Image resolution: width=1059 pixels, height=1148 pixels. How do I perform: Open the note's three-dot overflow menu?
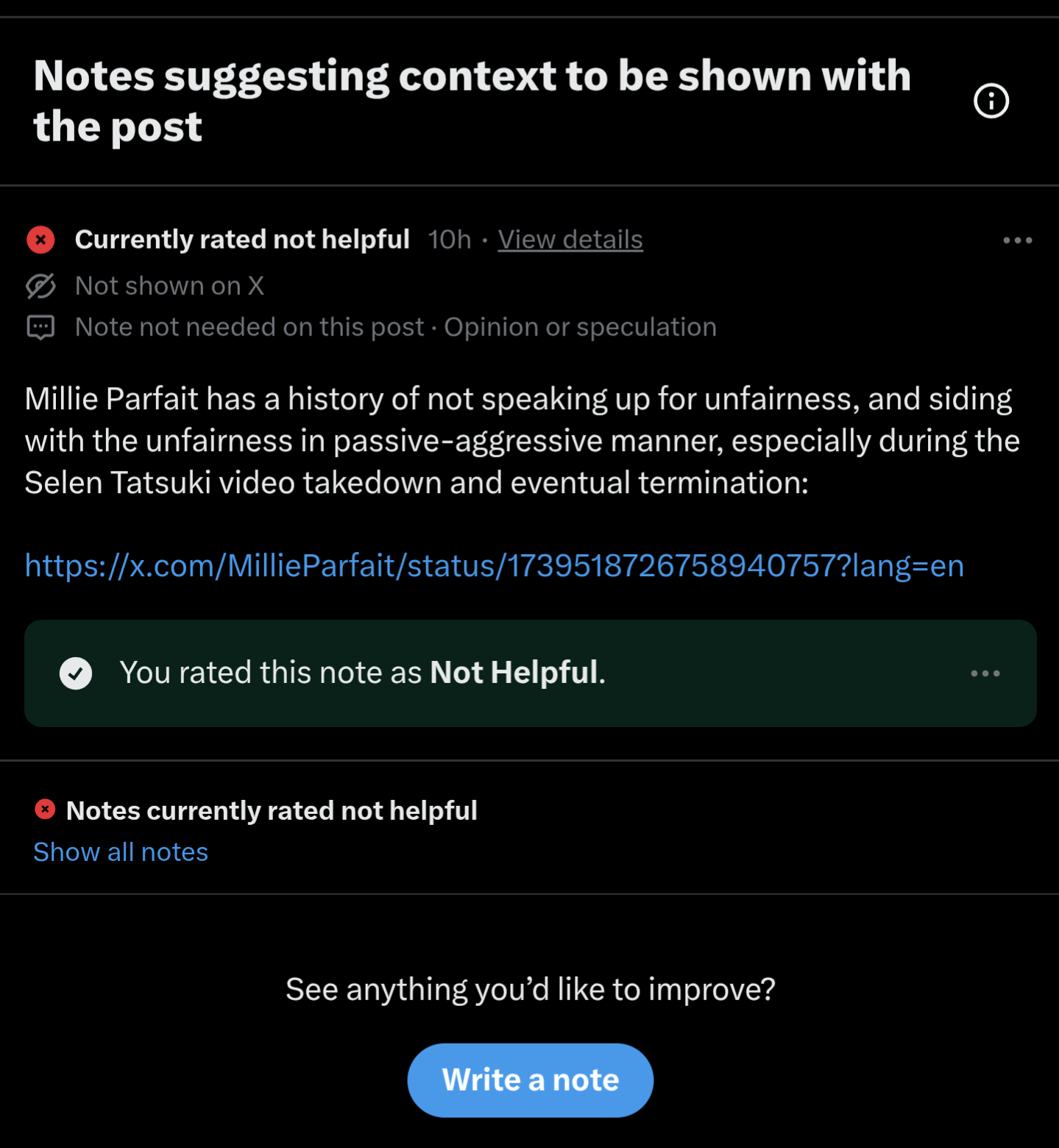1017,241
